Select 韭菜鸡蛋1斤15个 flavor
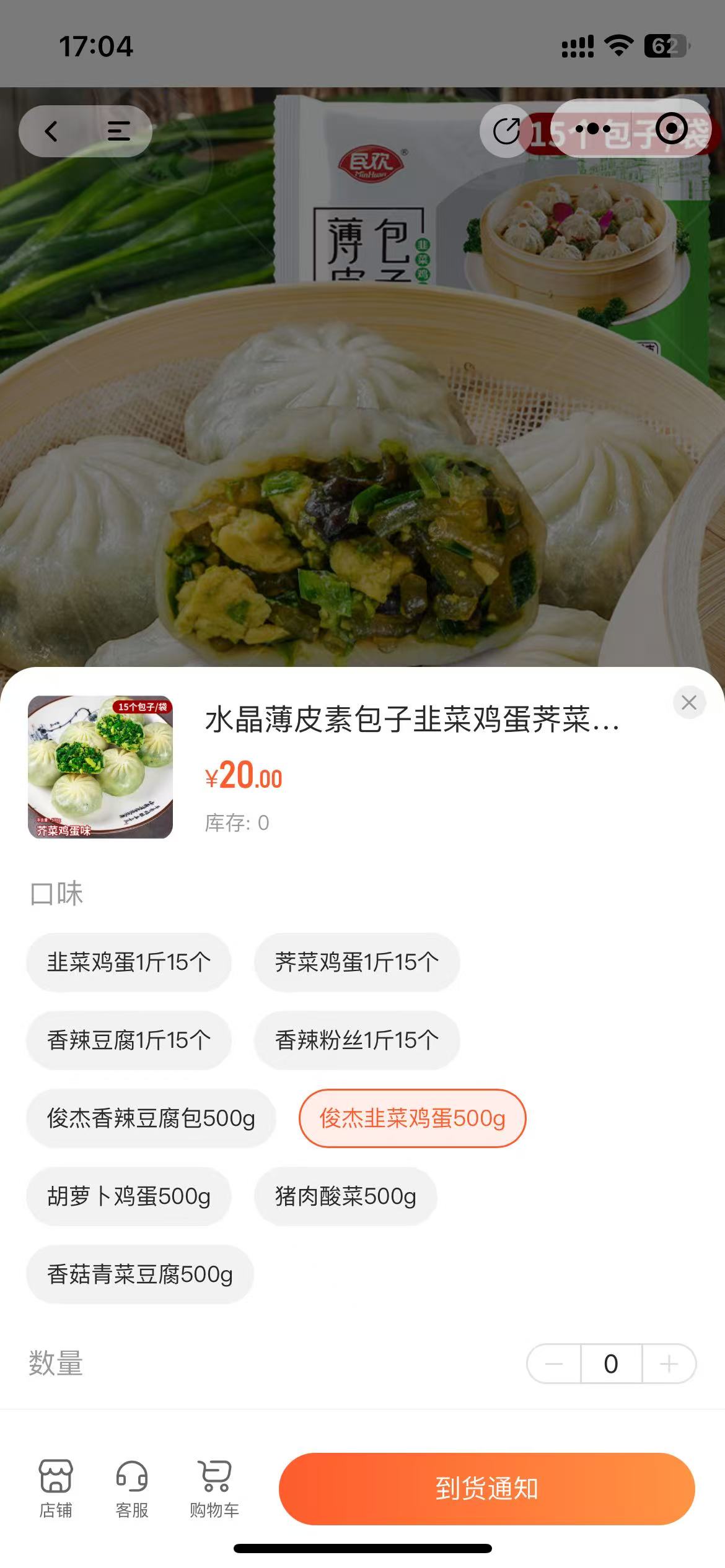 click(x=129, y=962)
